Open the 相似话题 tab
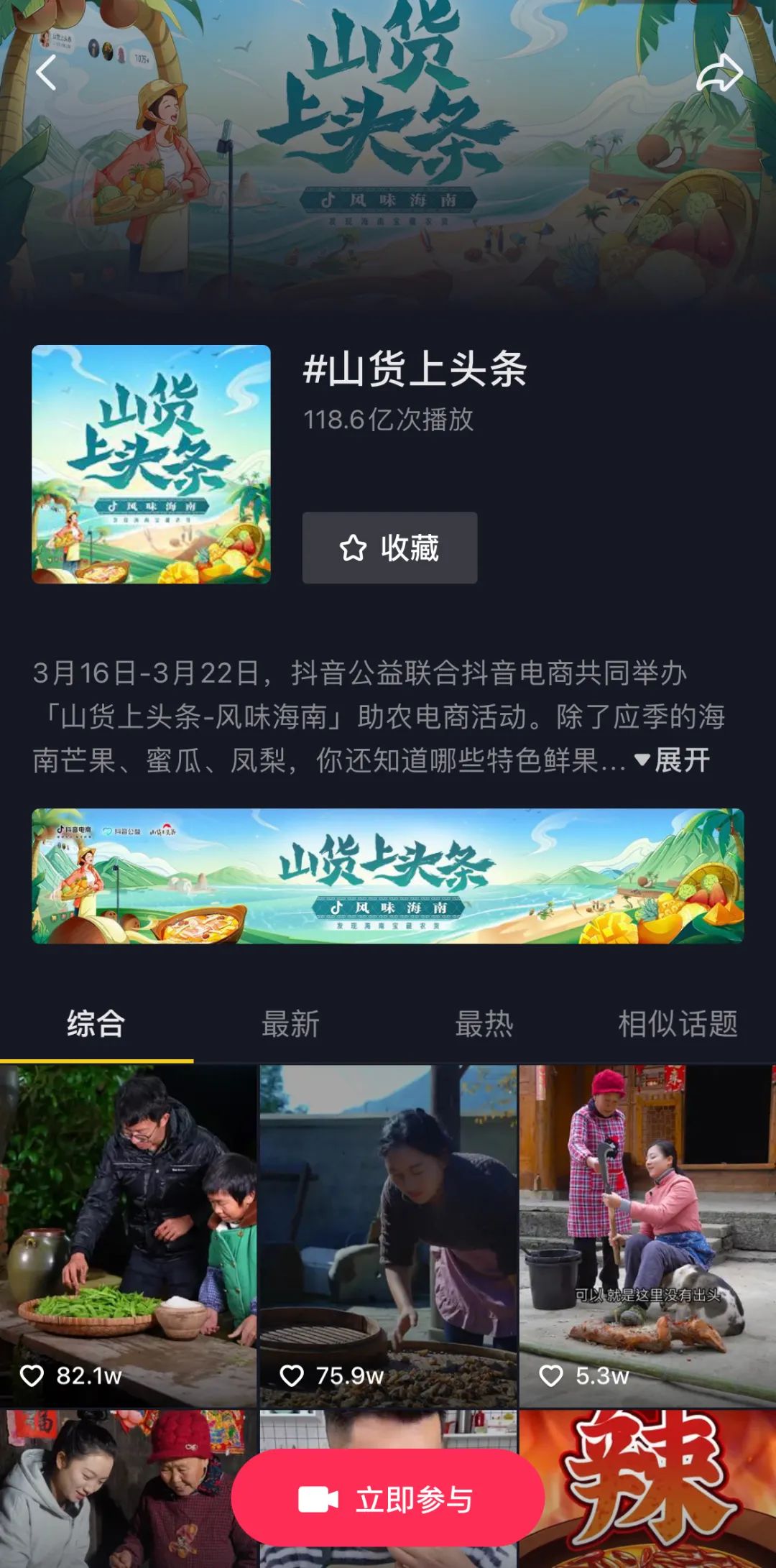The width and height of the screenshot is (776, 1568). (x=678, y=1023)
